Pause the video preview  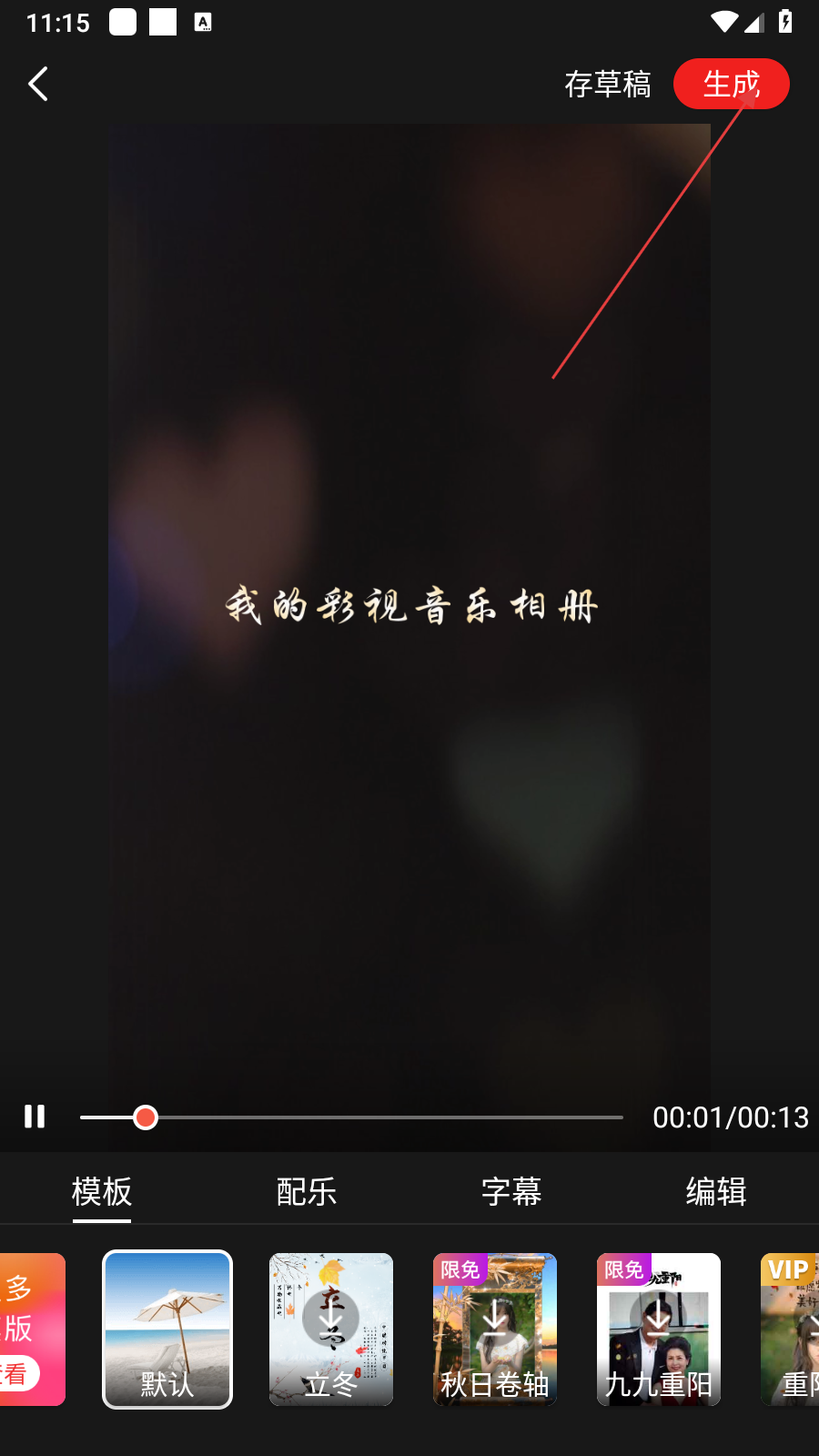pyautogui.click(x=35, y=1117)
